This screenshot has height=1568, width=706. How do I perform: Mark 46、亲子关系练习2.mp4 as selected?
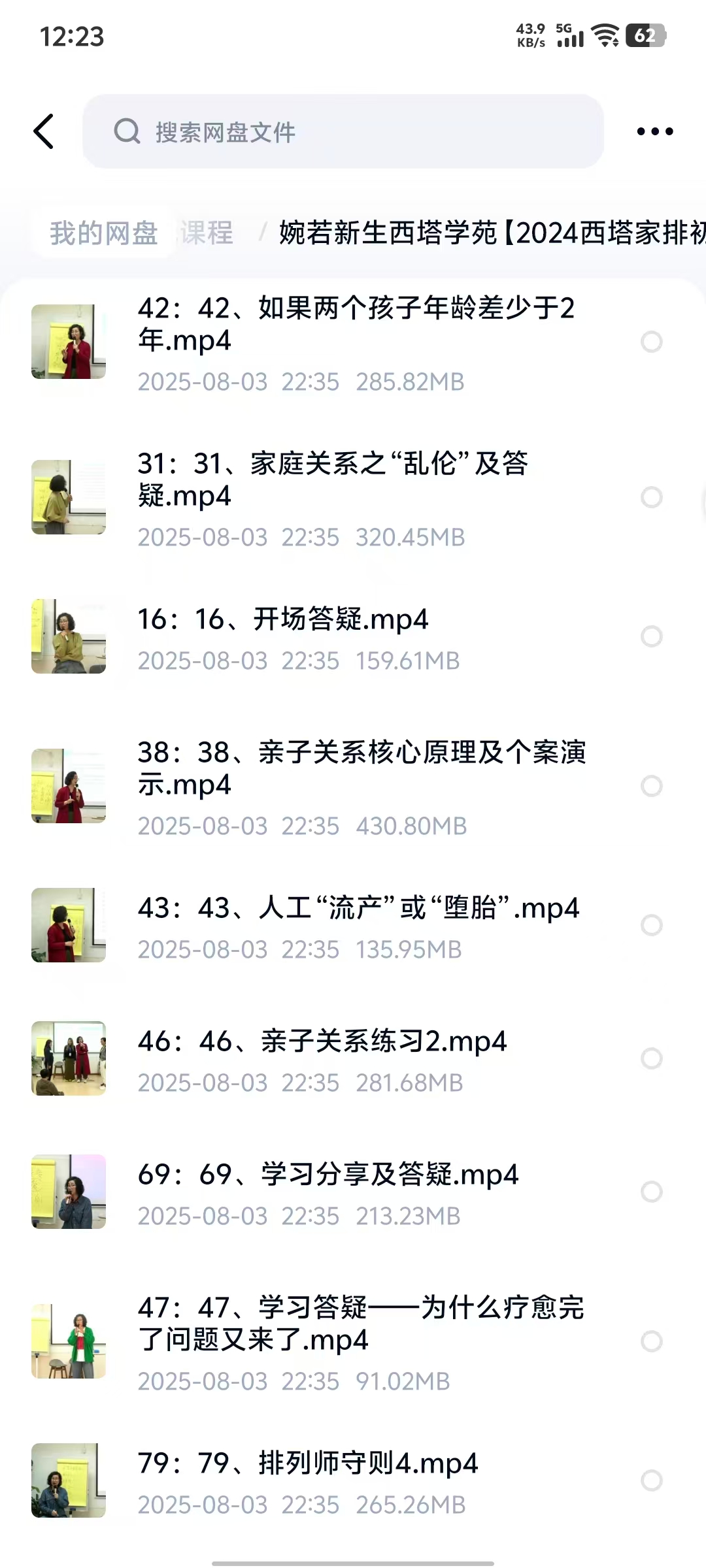[651, 1058]
